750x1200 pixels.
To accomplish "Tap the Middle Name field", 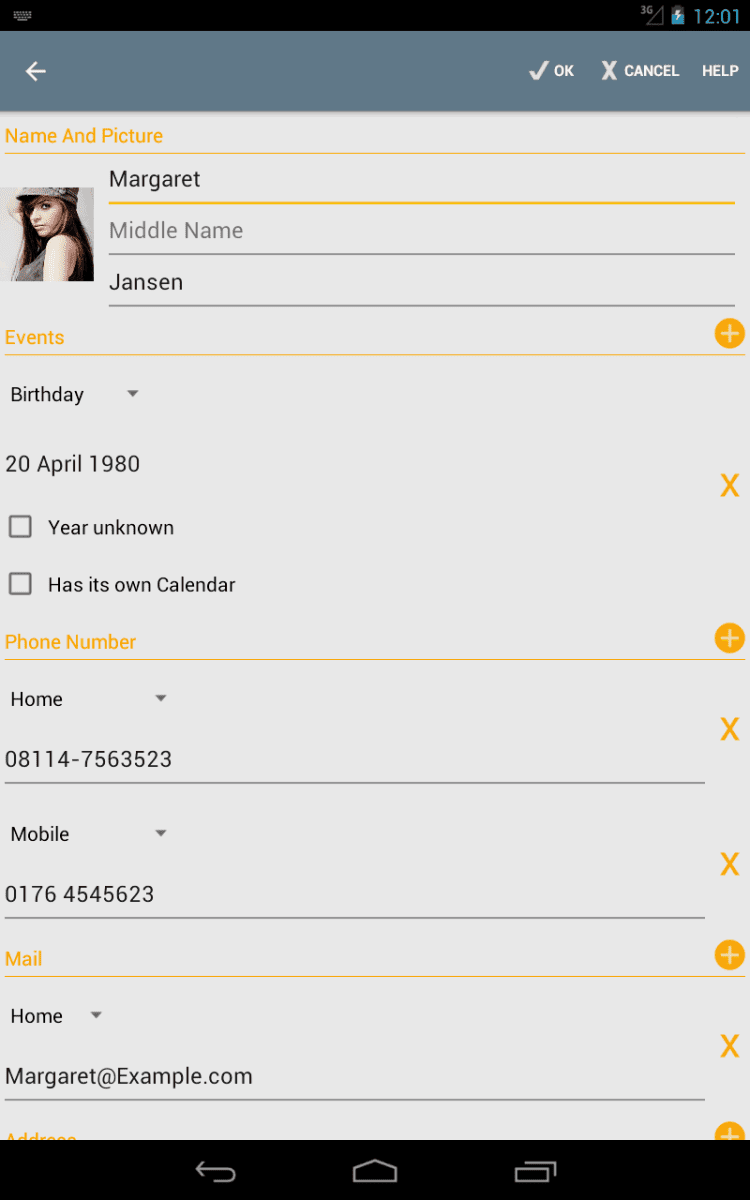I will 420,231.
